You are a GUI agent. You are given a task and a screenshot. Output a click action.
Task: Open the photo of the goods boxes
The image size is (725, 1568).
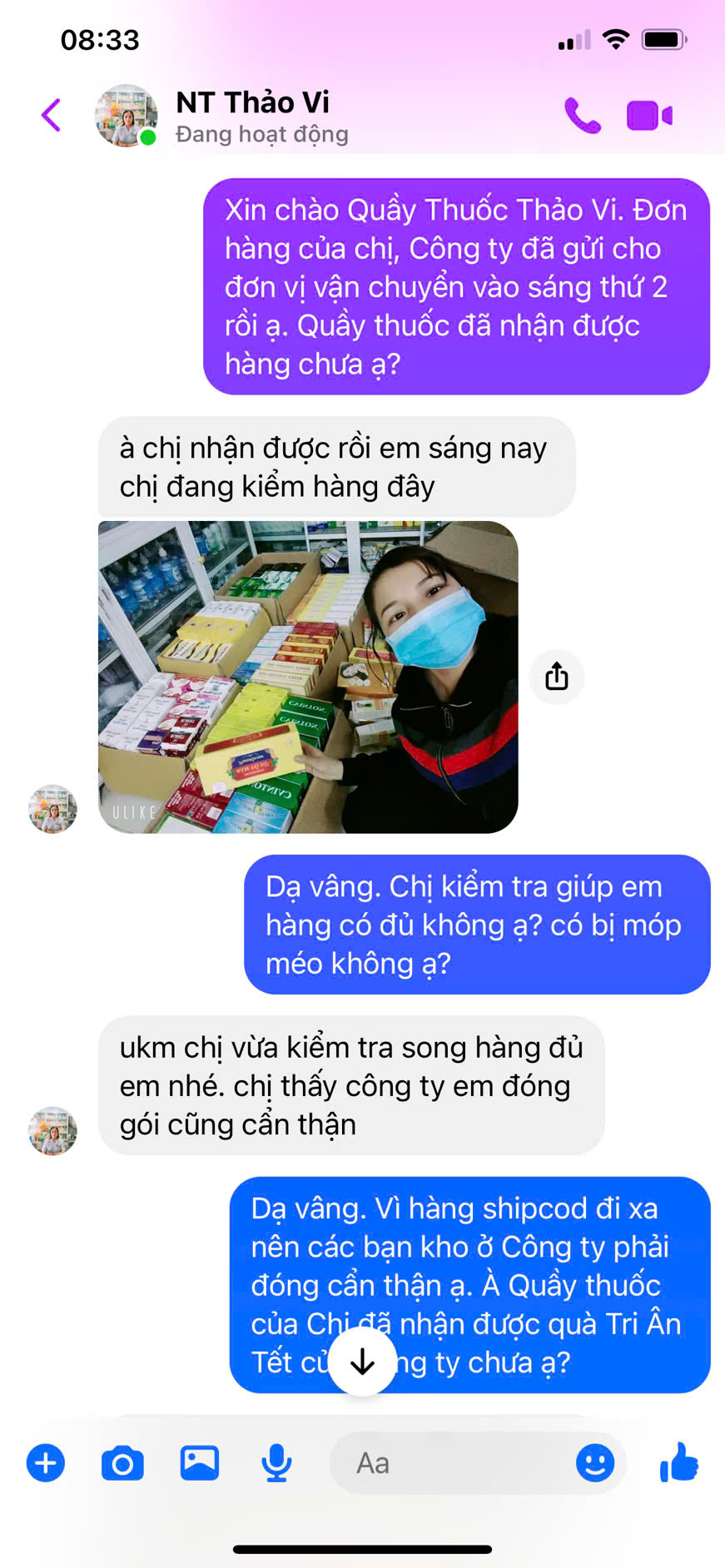pos(308,677)
